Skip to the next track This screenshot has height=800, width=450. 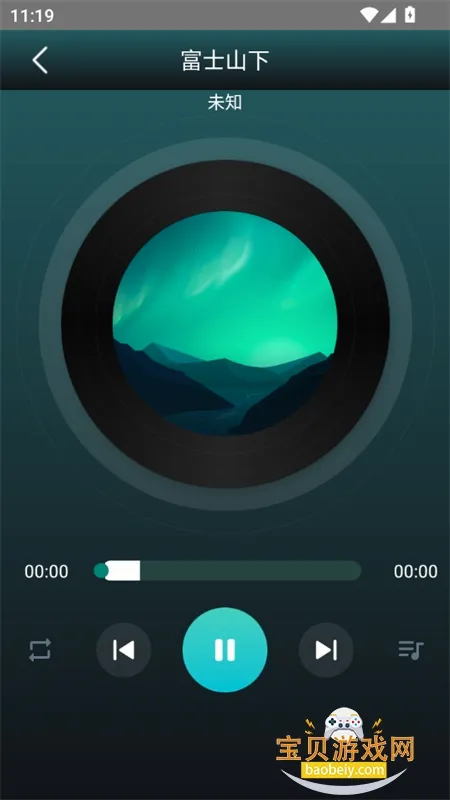tap(326, 650)
